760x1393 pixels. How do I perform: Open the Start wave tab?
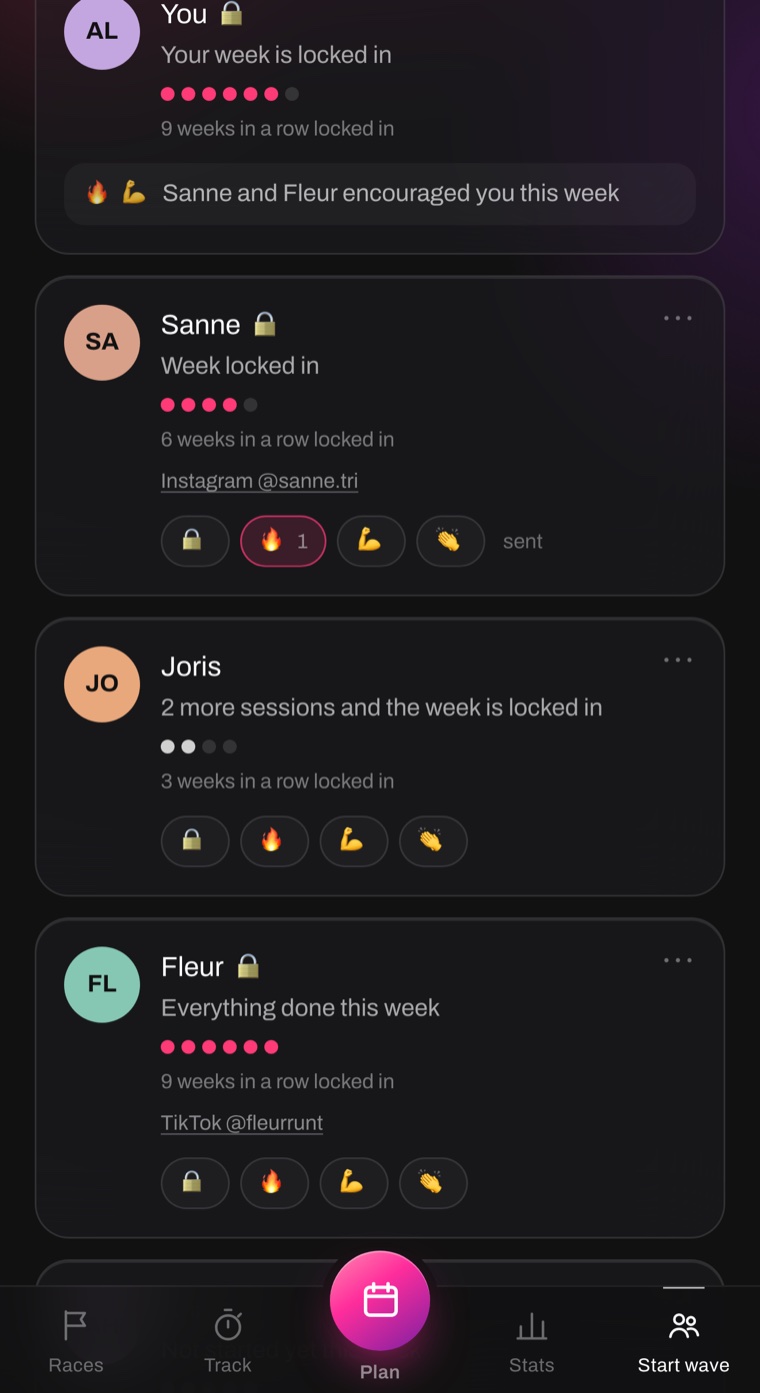(x=684, y=1342)
